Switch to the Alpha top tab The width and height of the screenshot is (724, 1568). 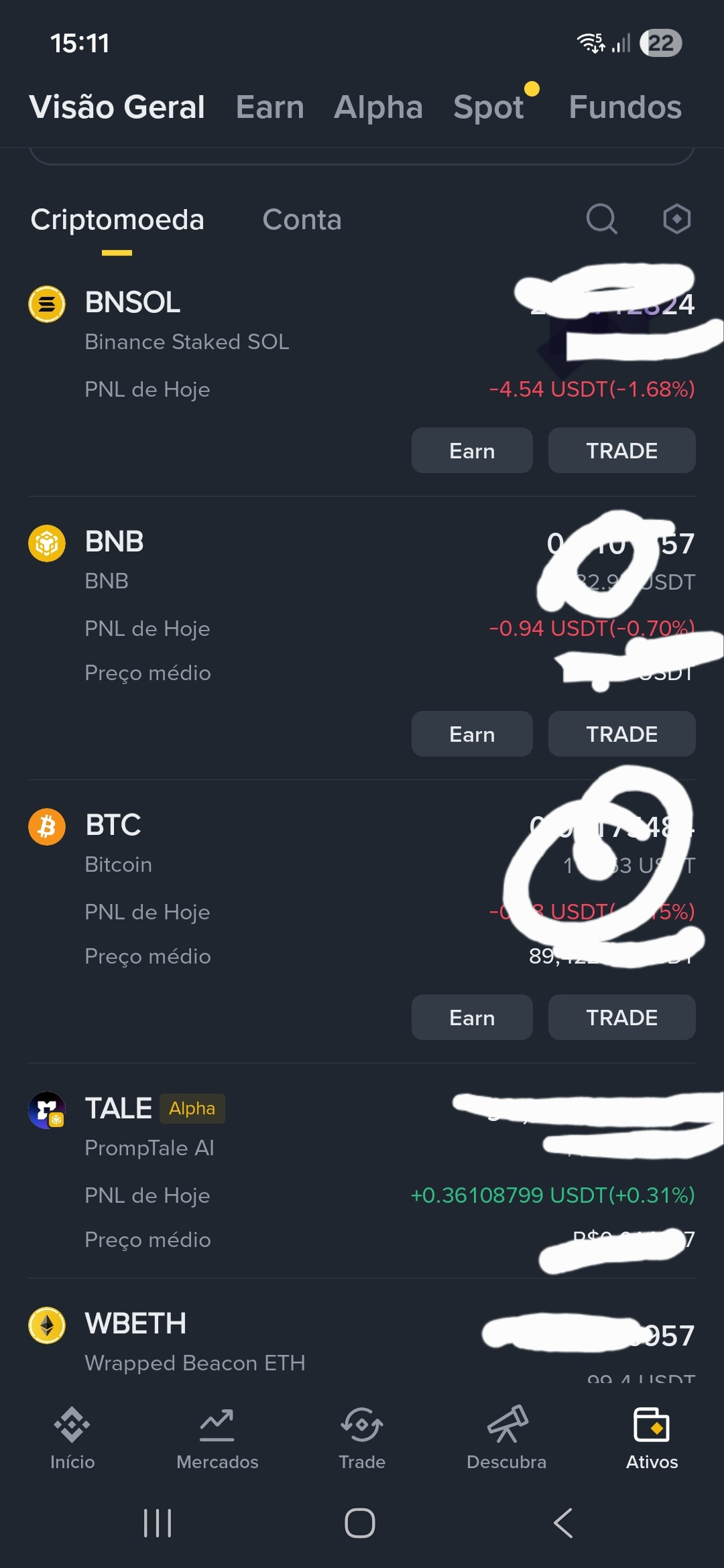378,107
